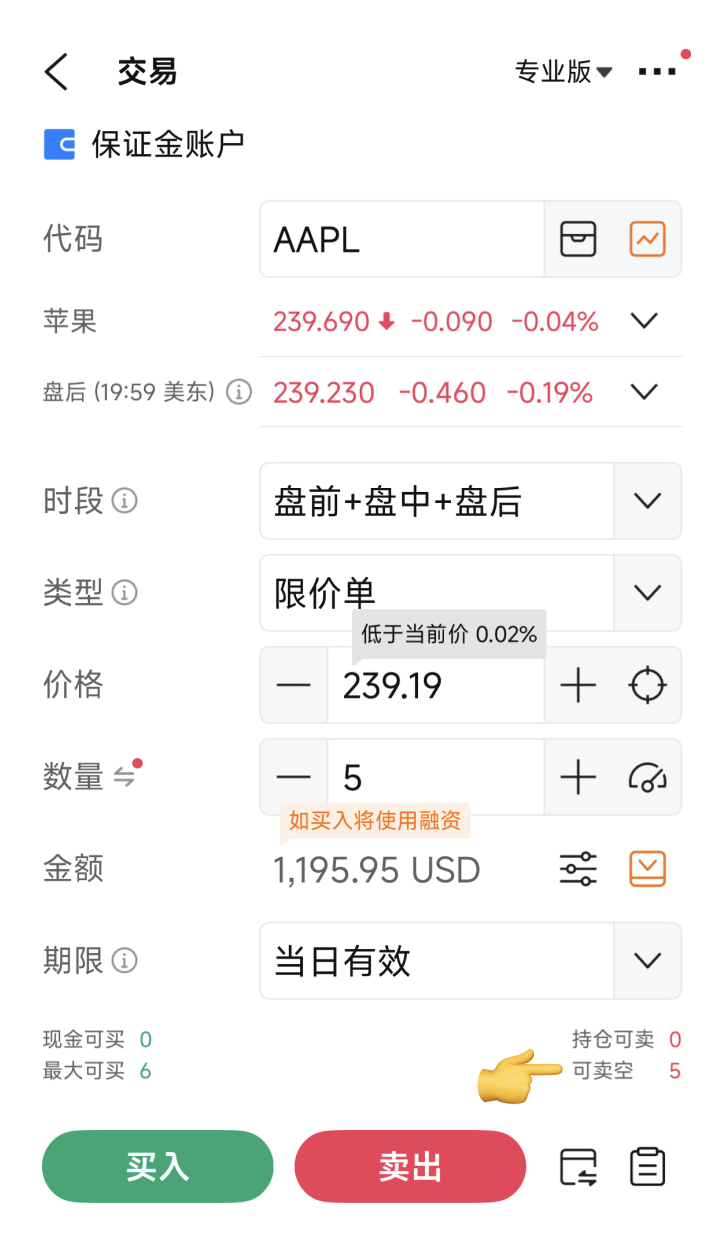Open the three-dot overflow menu
The image size is (722, 1238).
click(656, 72)
